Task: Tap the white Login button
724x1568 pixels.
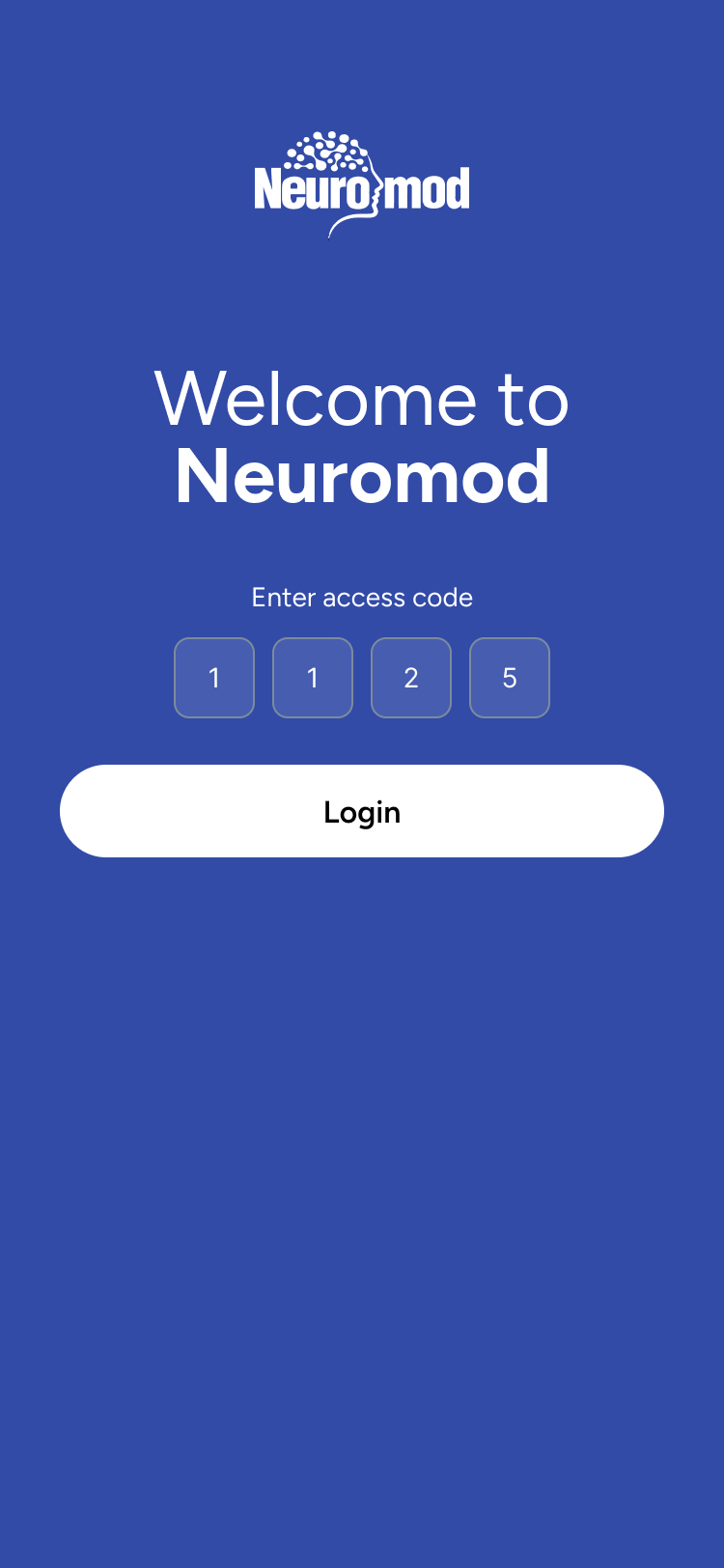Action: 362,811
